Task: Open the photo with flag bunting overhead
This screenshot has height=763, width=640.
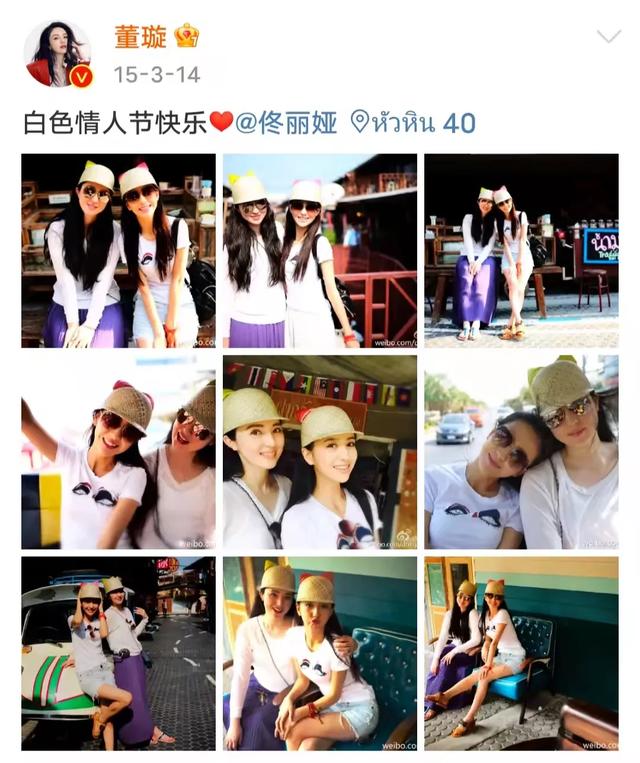Action: (x=320, y=452)
